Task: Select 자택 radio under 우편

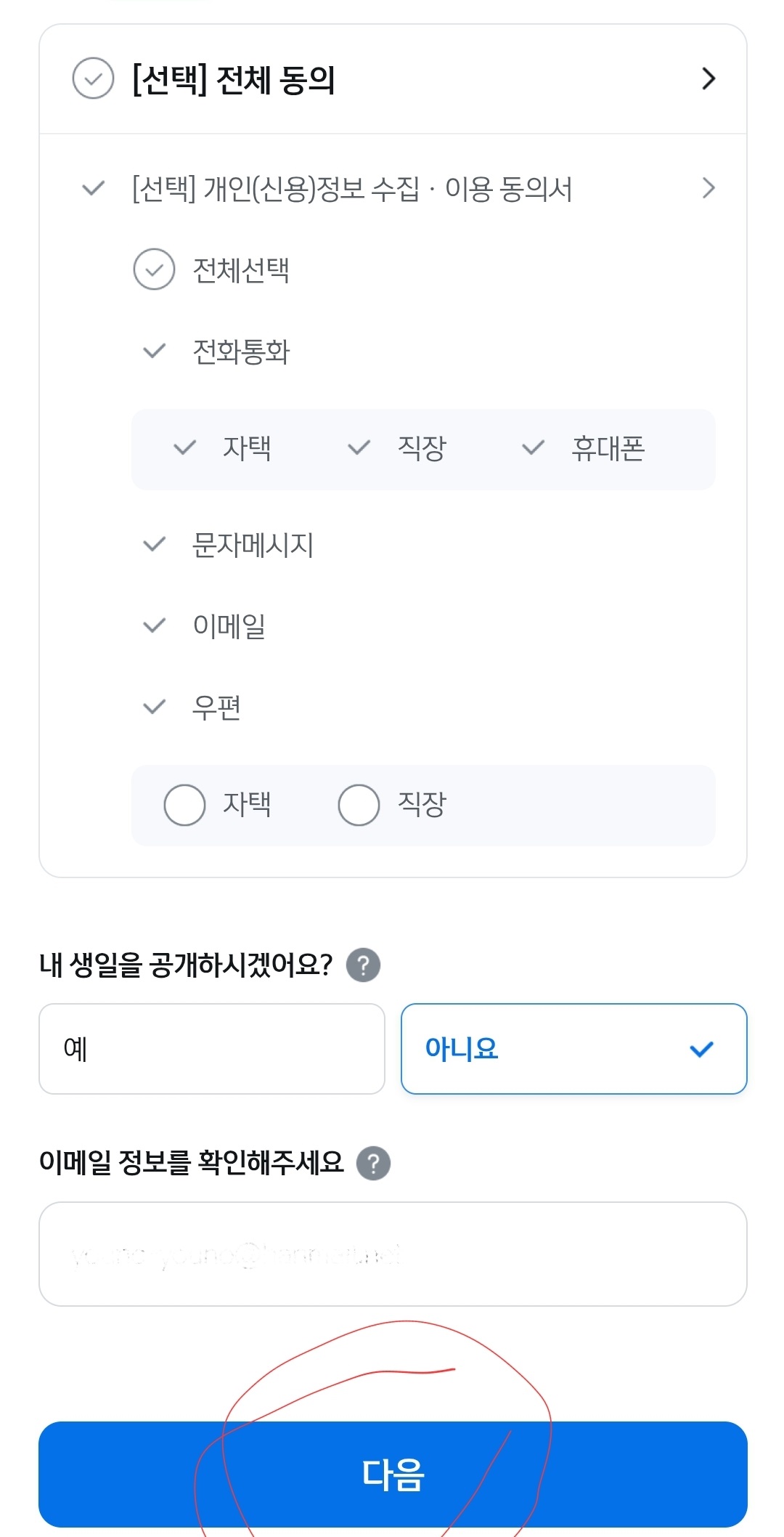Action: pyautogui.click(x=184, y=805)
